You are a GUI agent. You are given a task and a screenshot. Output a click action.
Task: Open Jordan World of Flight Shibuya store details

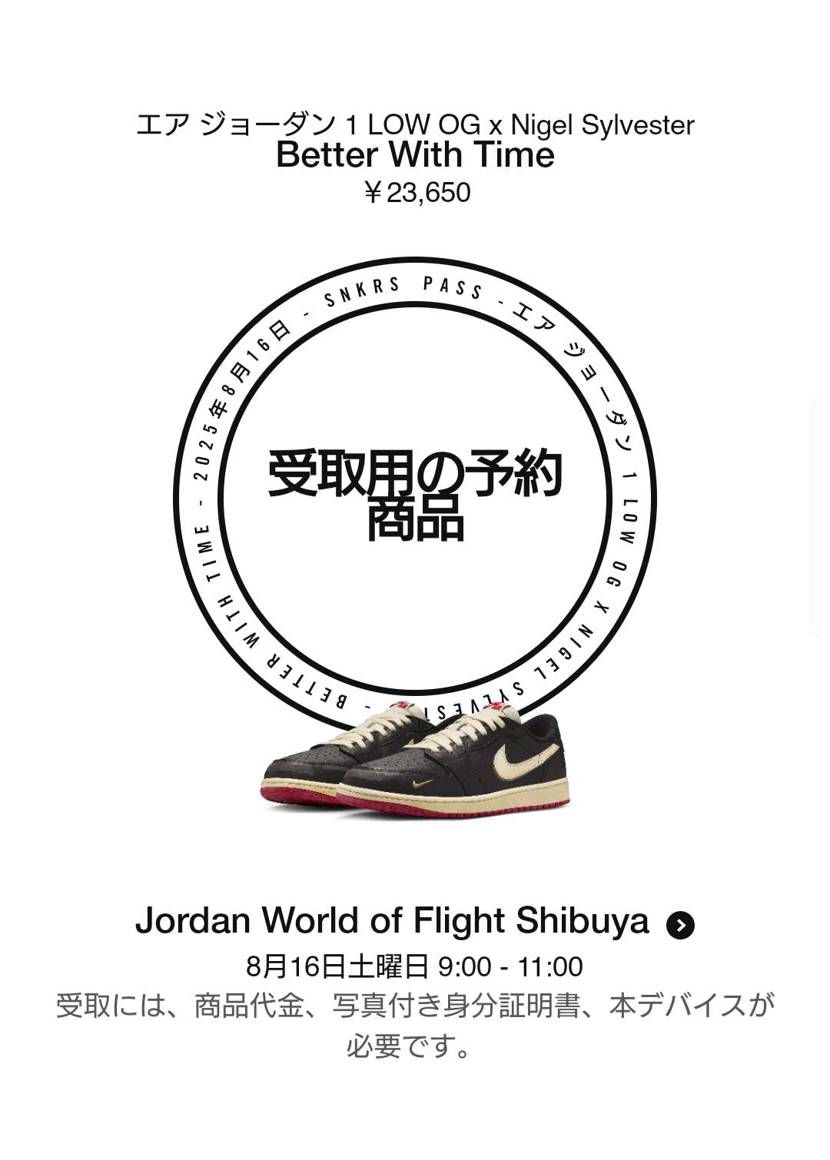point(680,925)
